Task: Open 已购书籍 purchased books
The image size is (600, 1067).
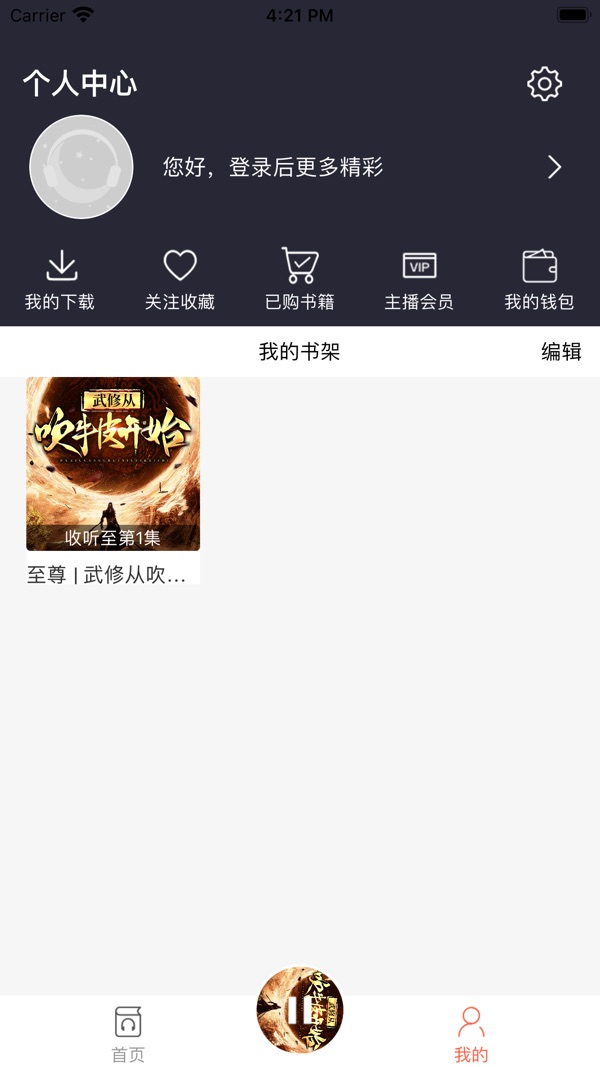Action: click(299, 280)
